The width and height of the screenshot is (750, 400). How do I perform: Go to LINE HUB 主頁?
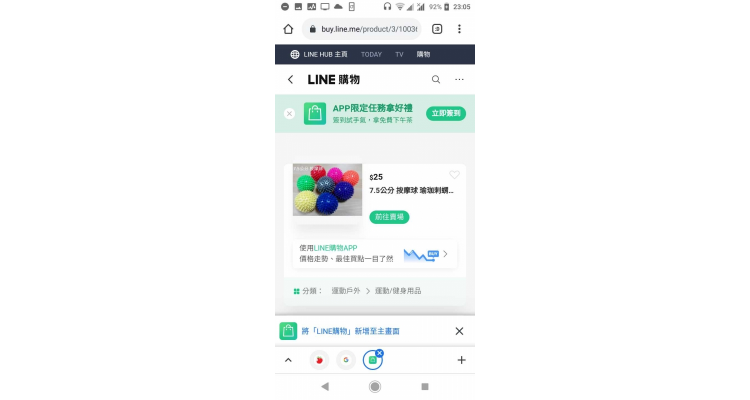coord(319,54)
